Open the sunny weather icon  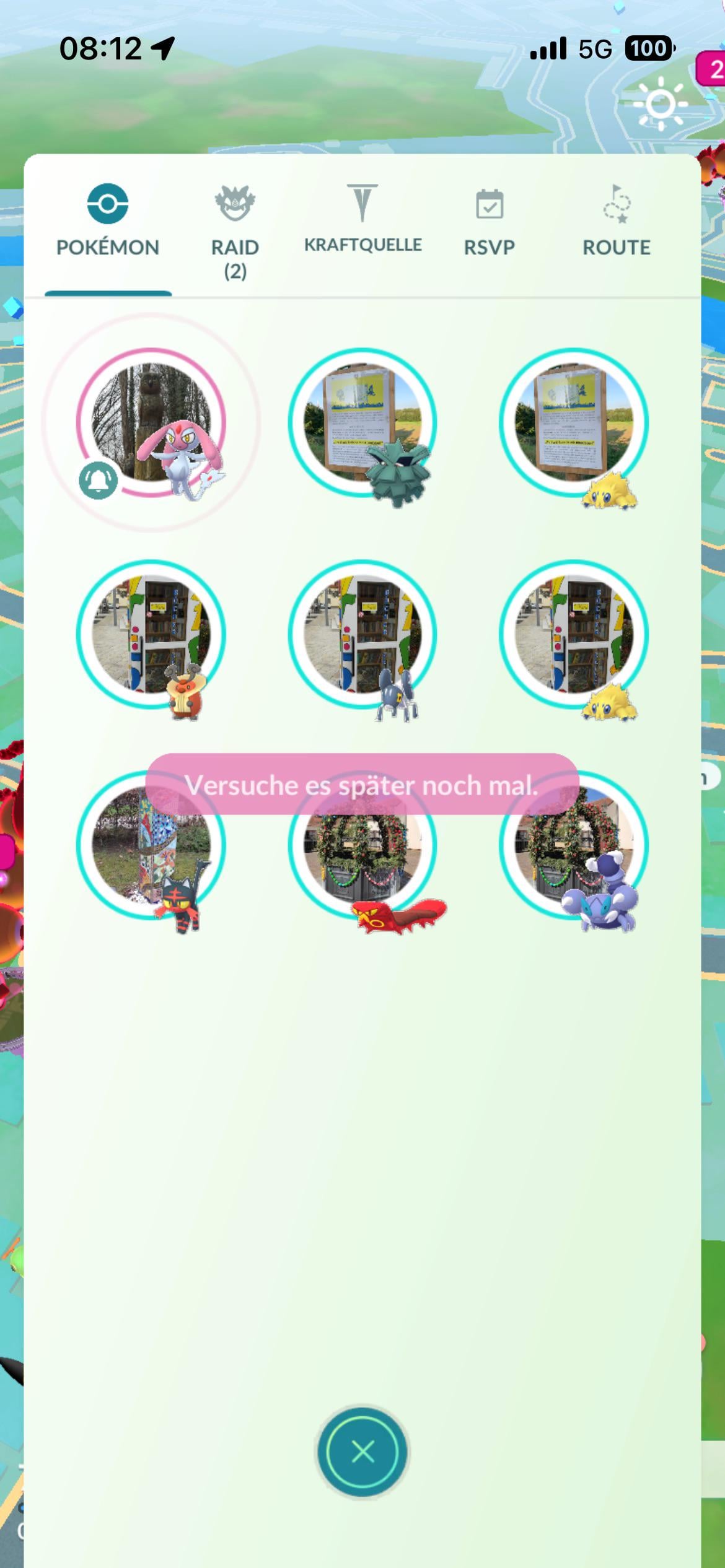click(659, 104)
